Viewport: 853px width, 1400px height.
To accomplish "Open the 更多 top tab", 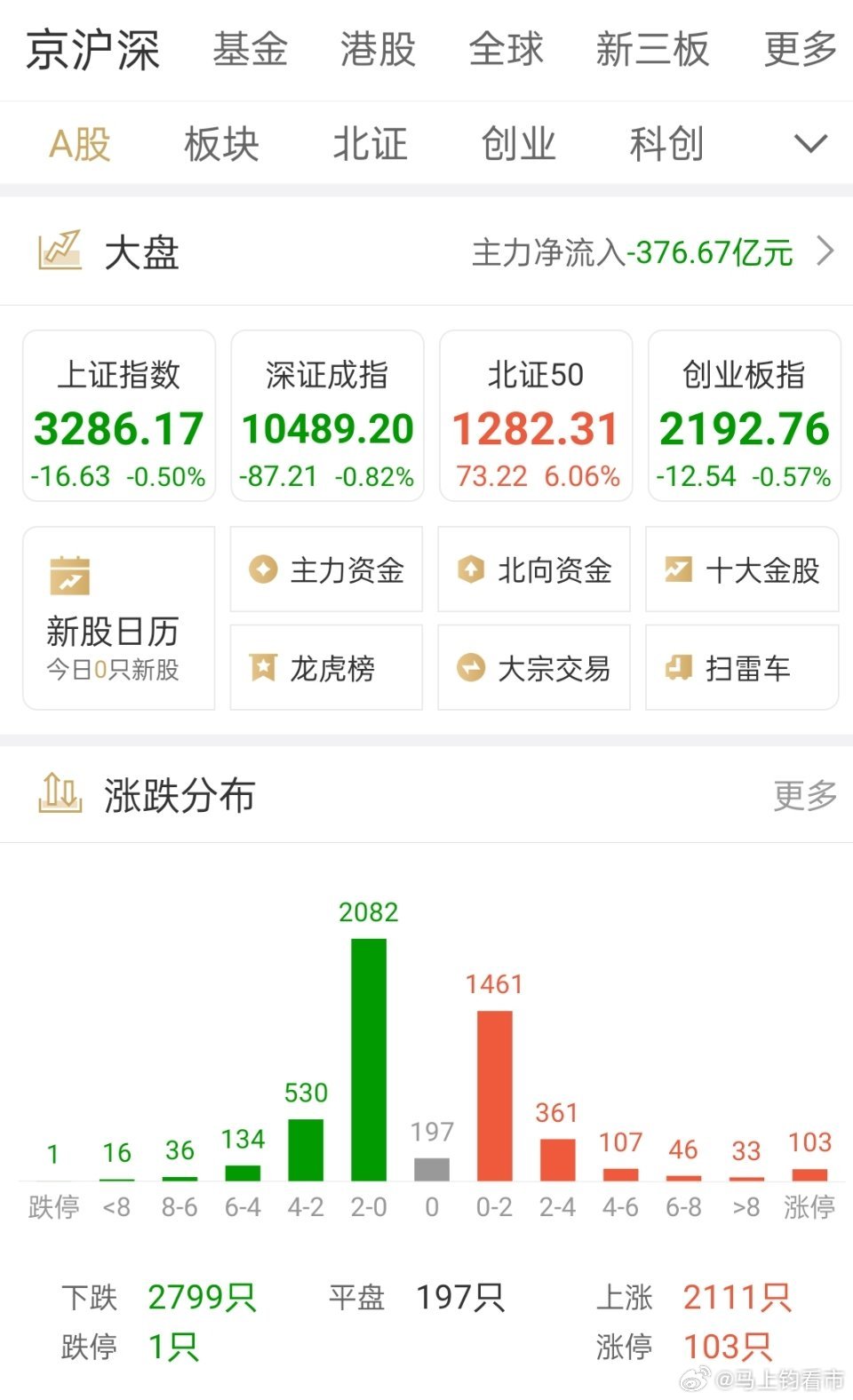I will [x=801, y=49].
